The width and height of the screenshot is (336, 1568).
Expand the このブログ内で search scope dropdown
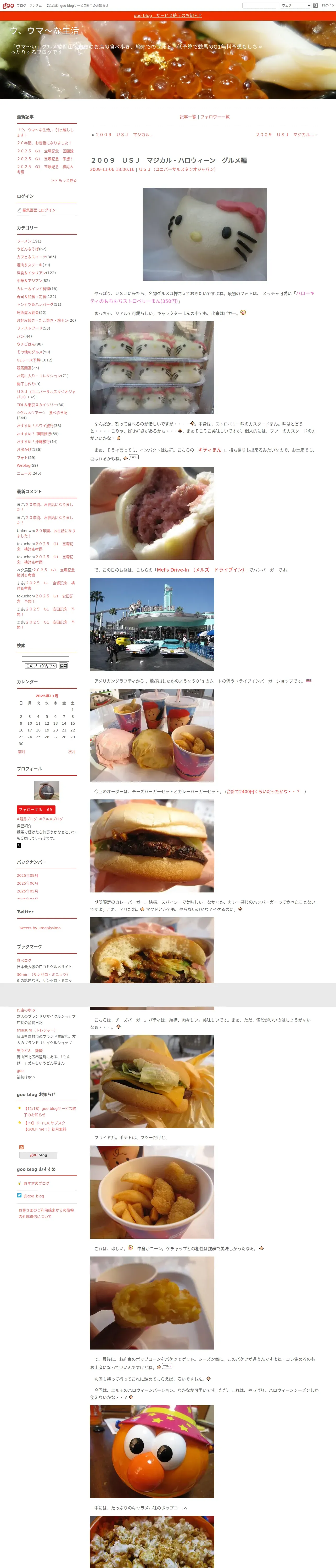click(x=41, y=666)
